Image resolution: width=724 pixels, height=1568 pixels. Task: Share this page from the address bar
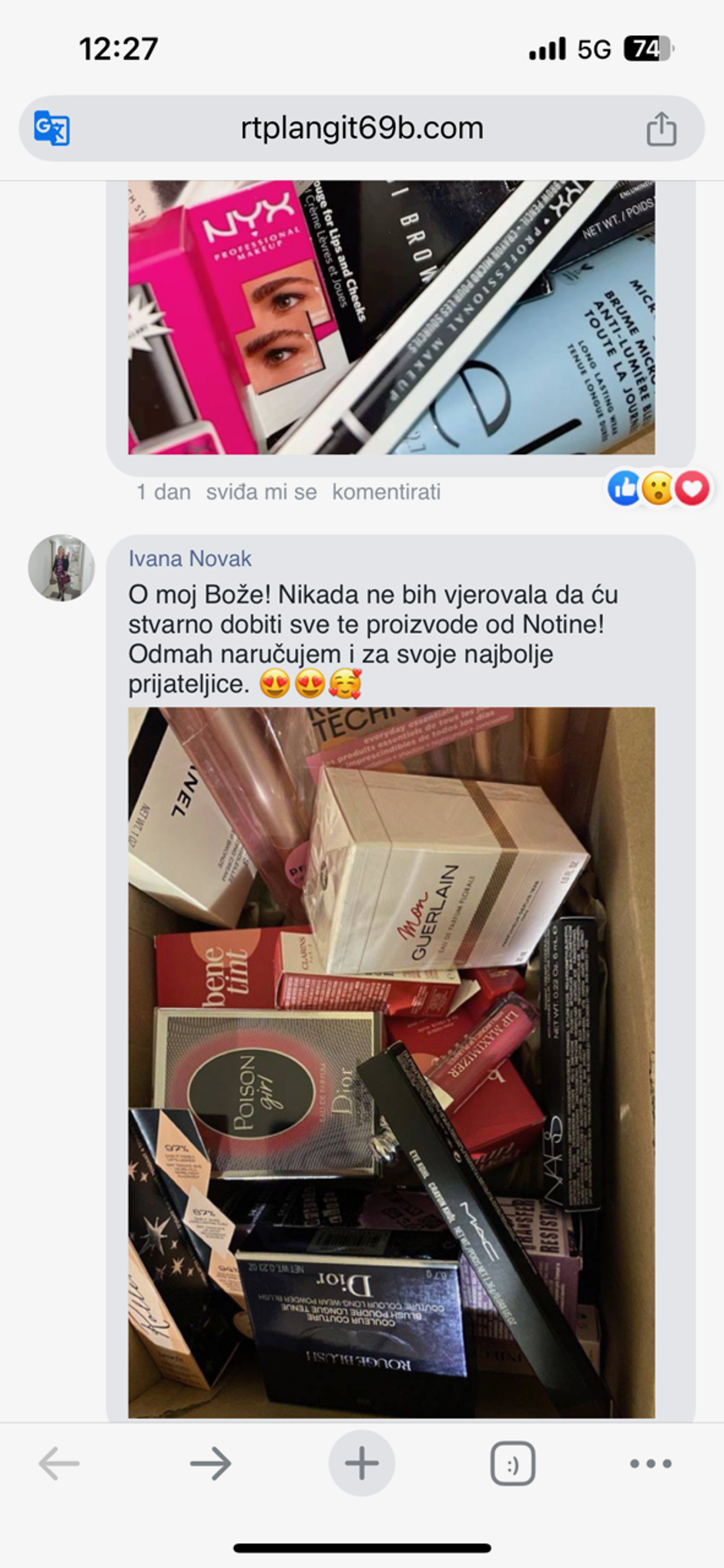tap(661, 129)
